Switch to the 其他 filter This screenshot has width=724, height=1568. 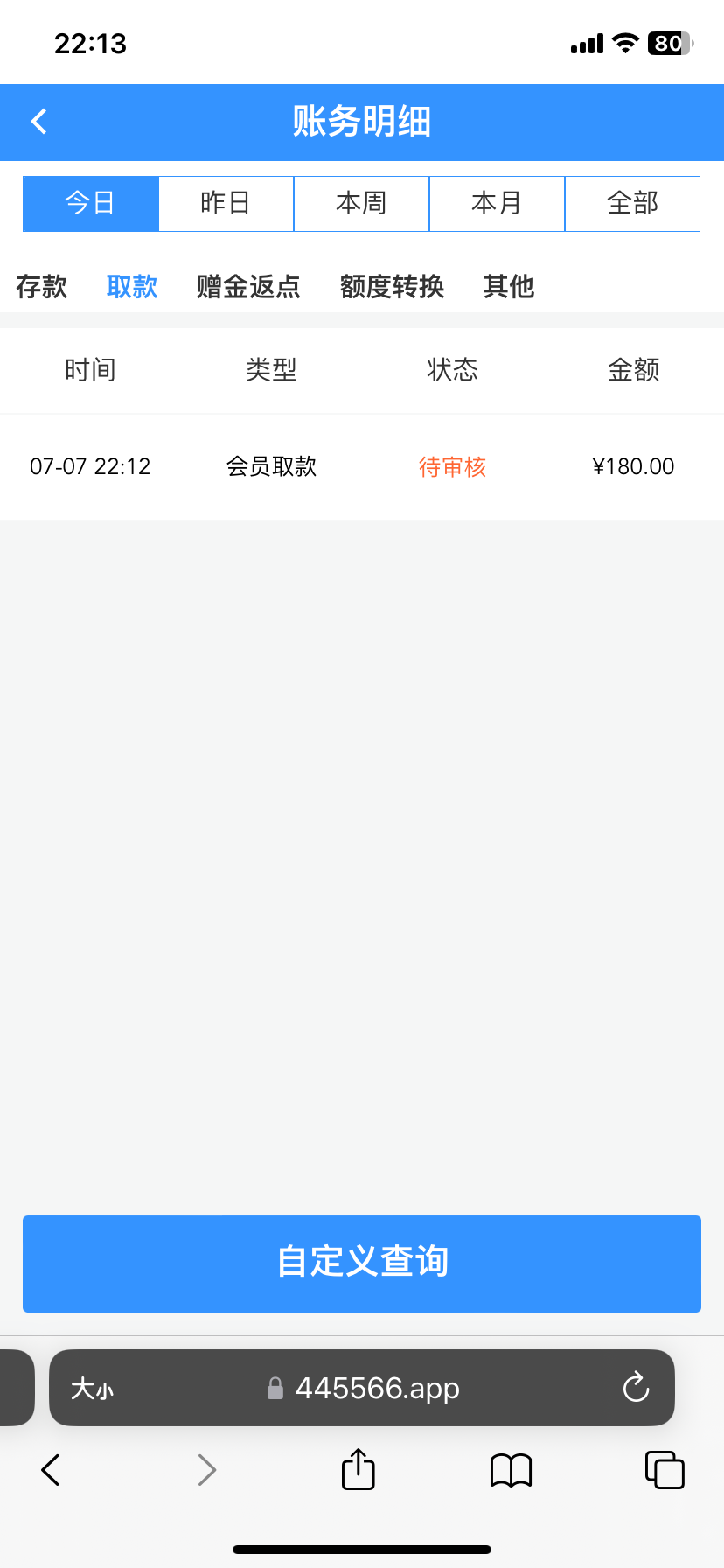pos(508,287)
